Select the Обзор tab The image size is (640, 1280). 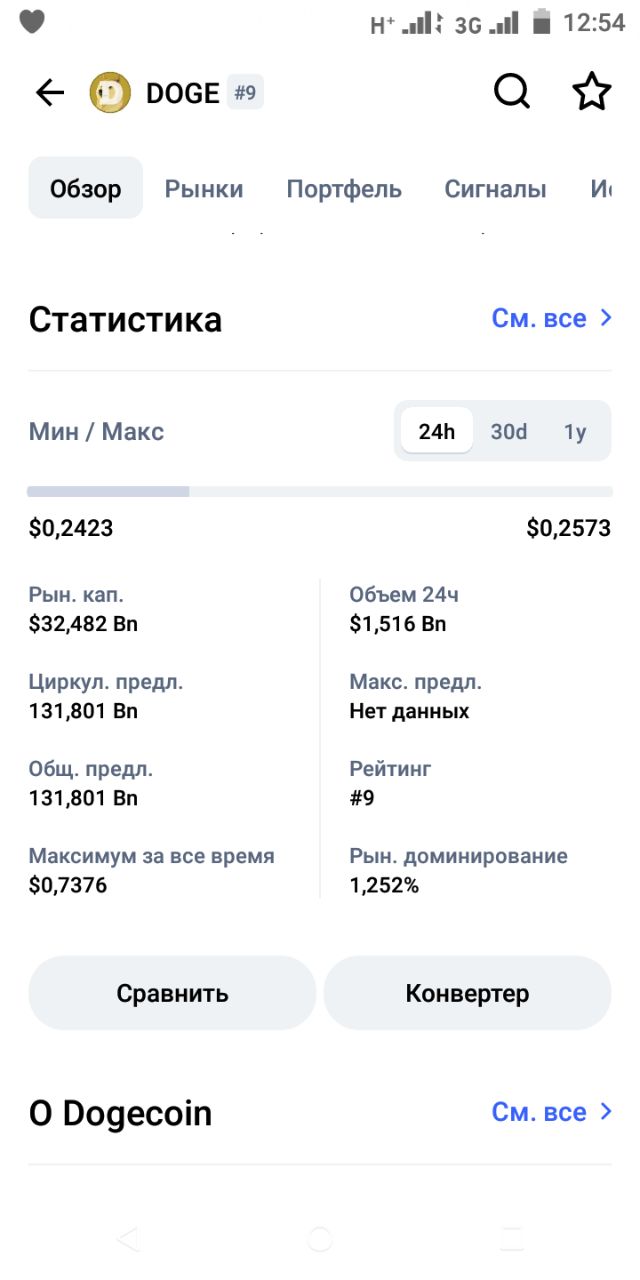coord(86,188)
